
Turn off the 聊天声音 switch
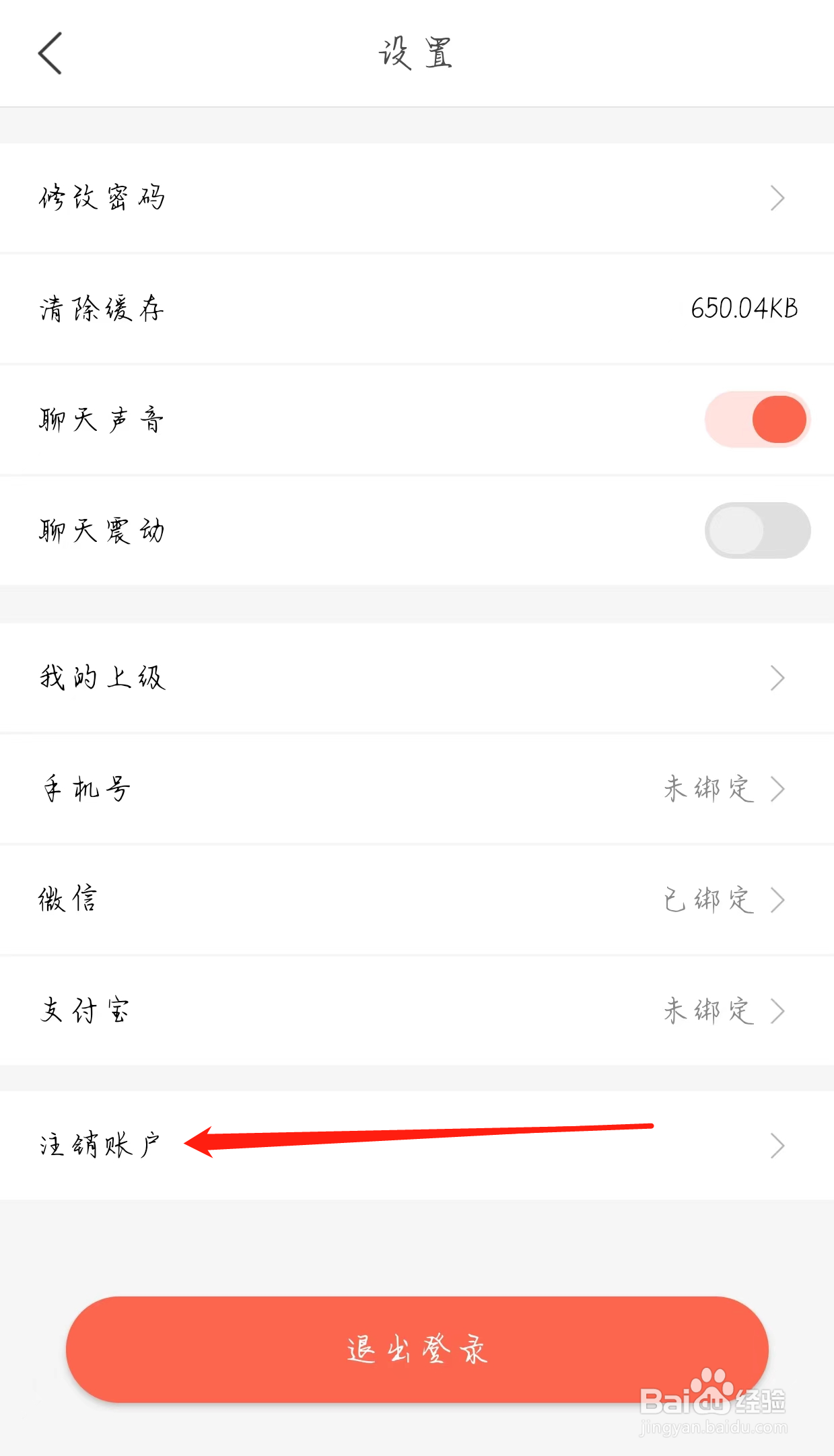coord(757,419)
